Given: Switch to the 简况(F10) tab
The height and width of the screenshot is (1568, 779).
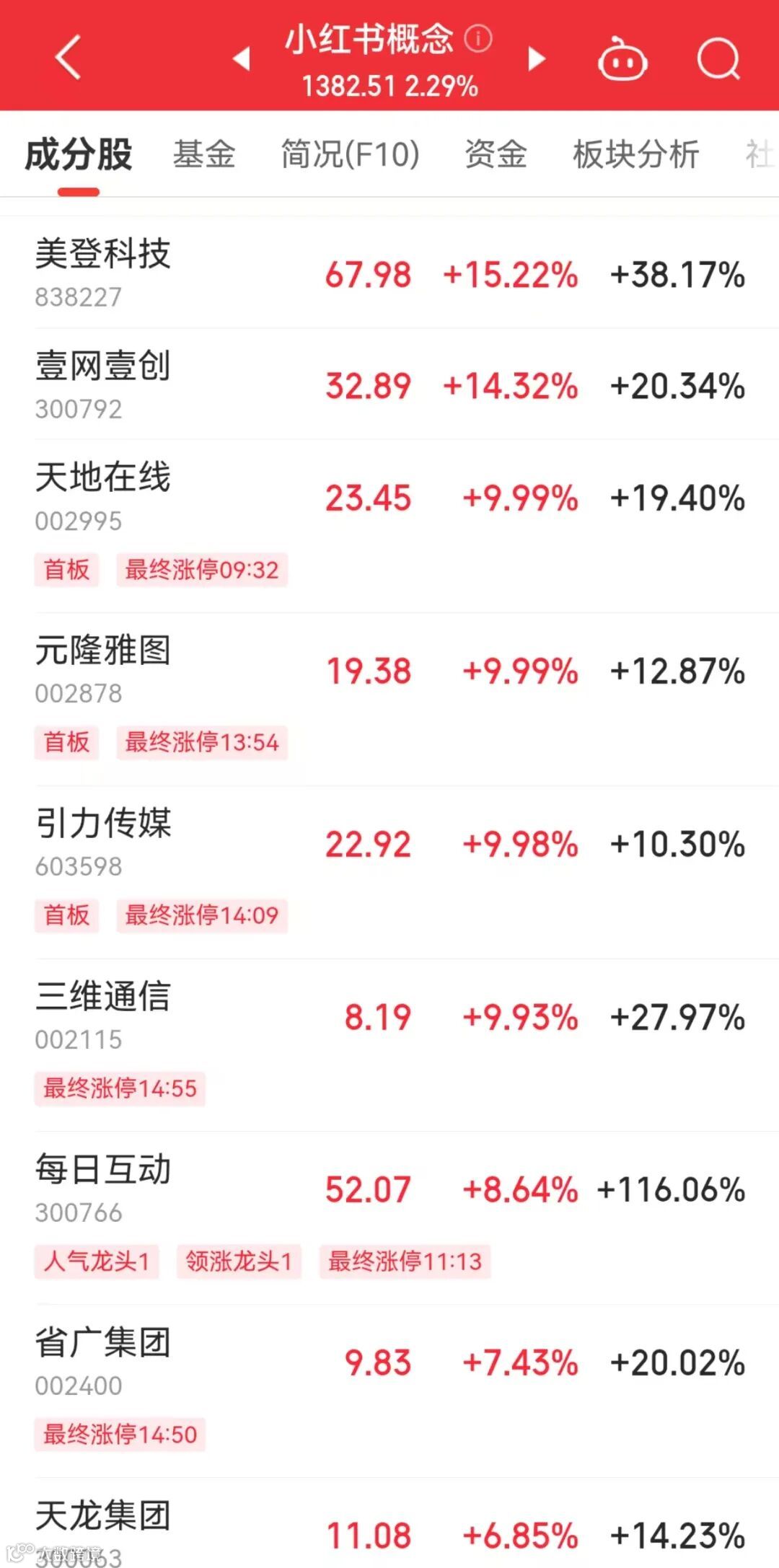Looking at the screenshot, I should tap(350, 154).
